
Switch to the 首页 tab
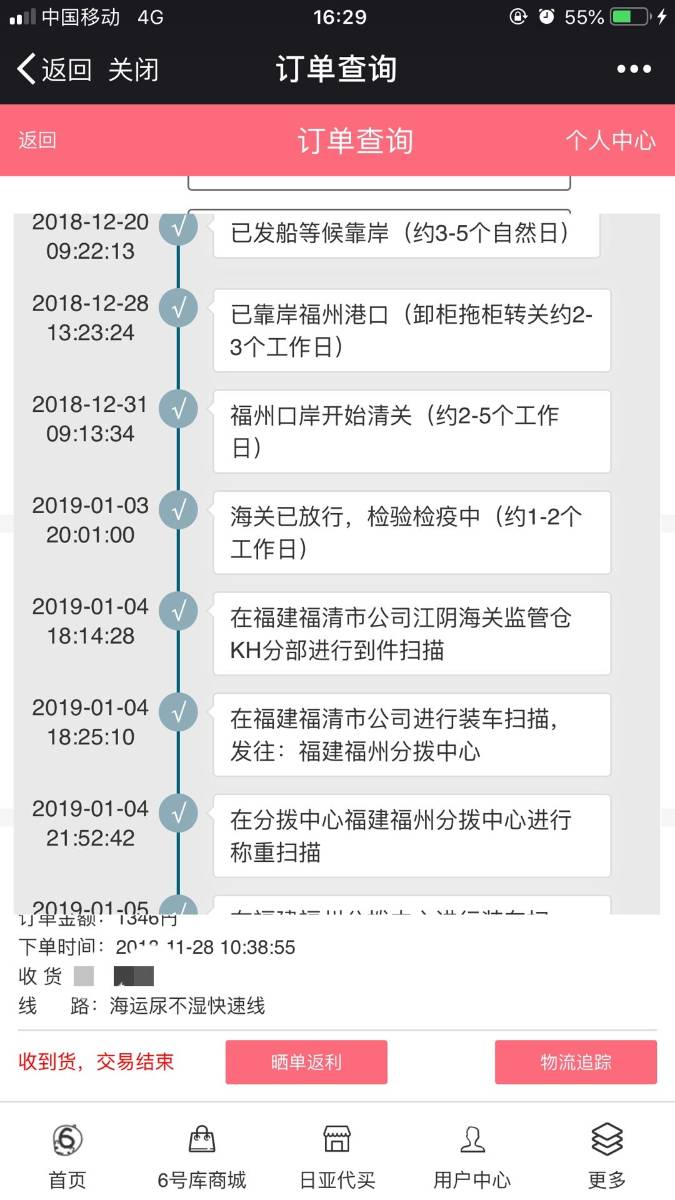coord(67,1156)
